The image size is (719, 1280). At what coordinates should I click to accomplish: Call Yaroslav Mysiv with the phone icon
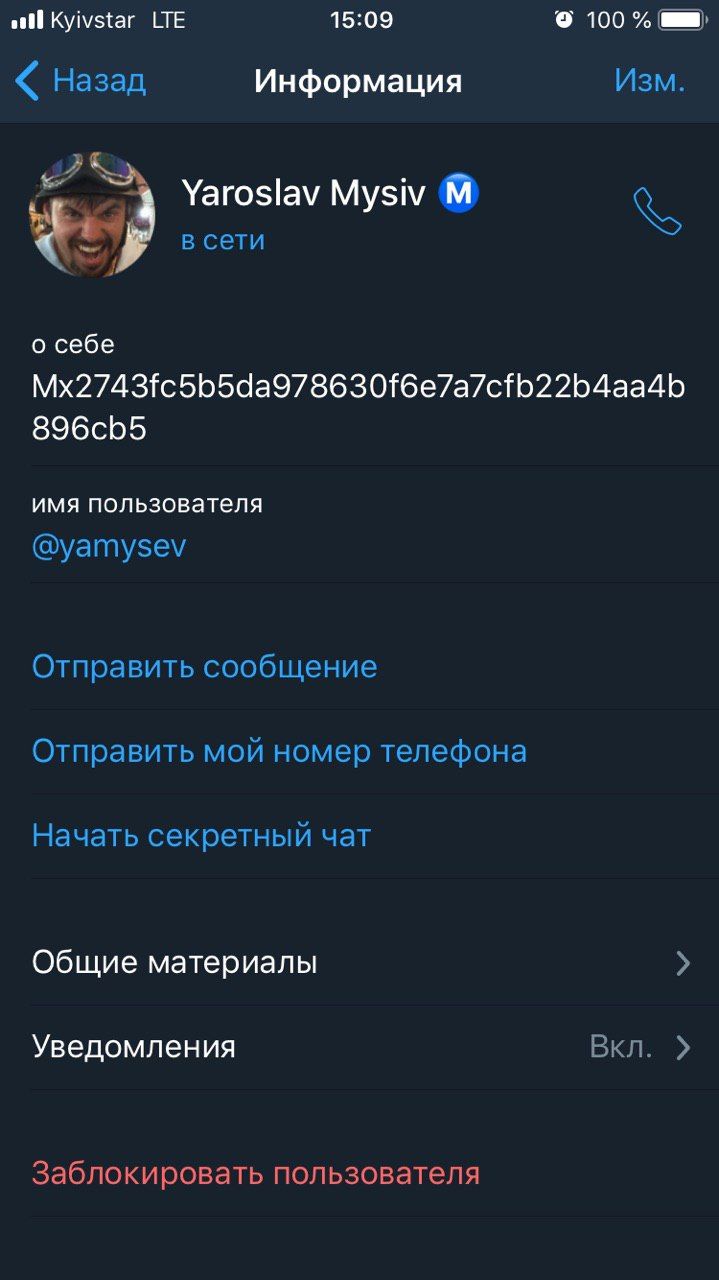tap(657, 211)
